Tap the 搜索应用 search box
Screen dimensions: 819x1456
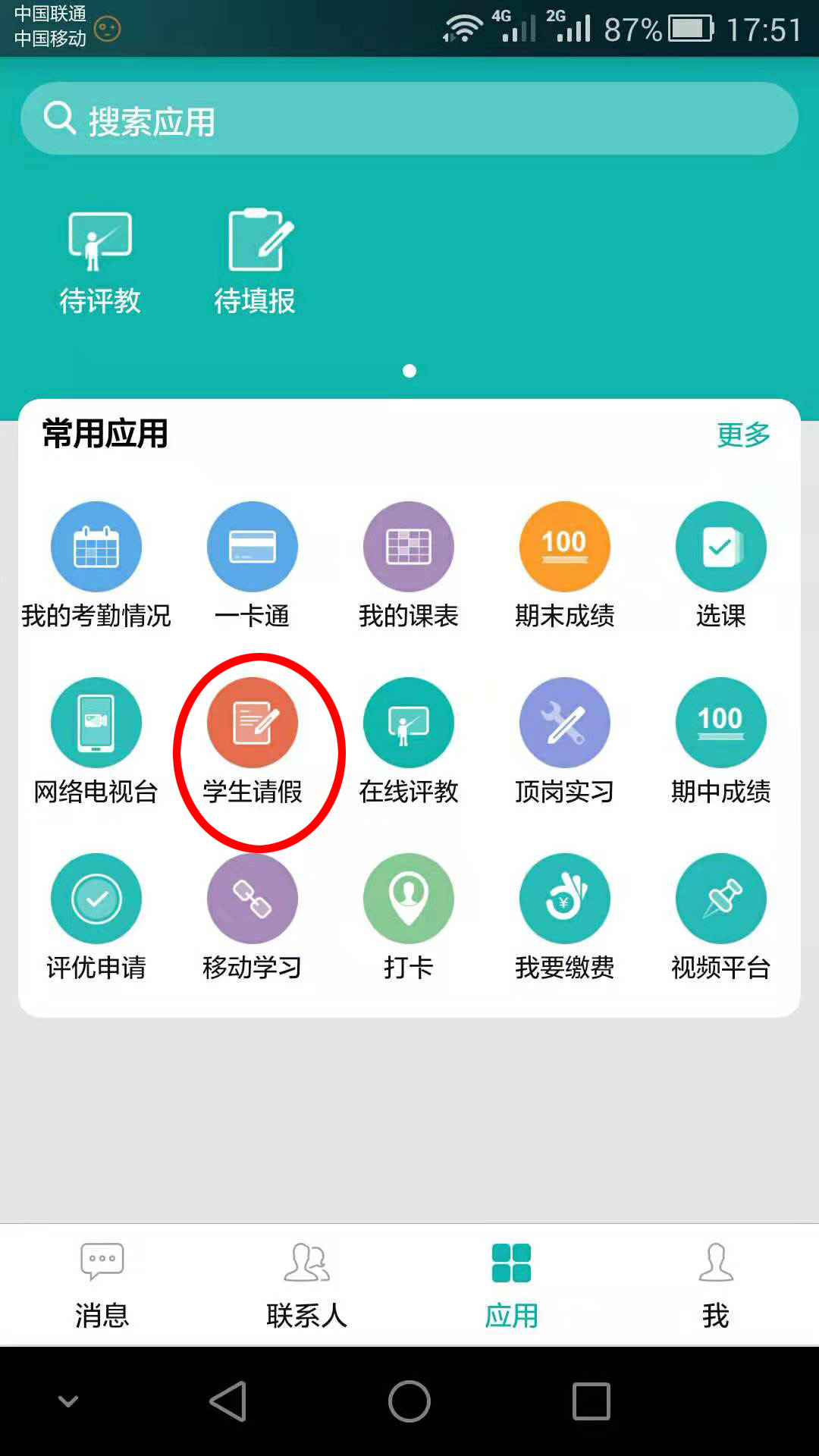pos(409,119)
